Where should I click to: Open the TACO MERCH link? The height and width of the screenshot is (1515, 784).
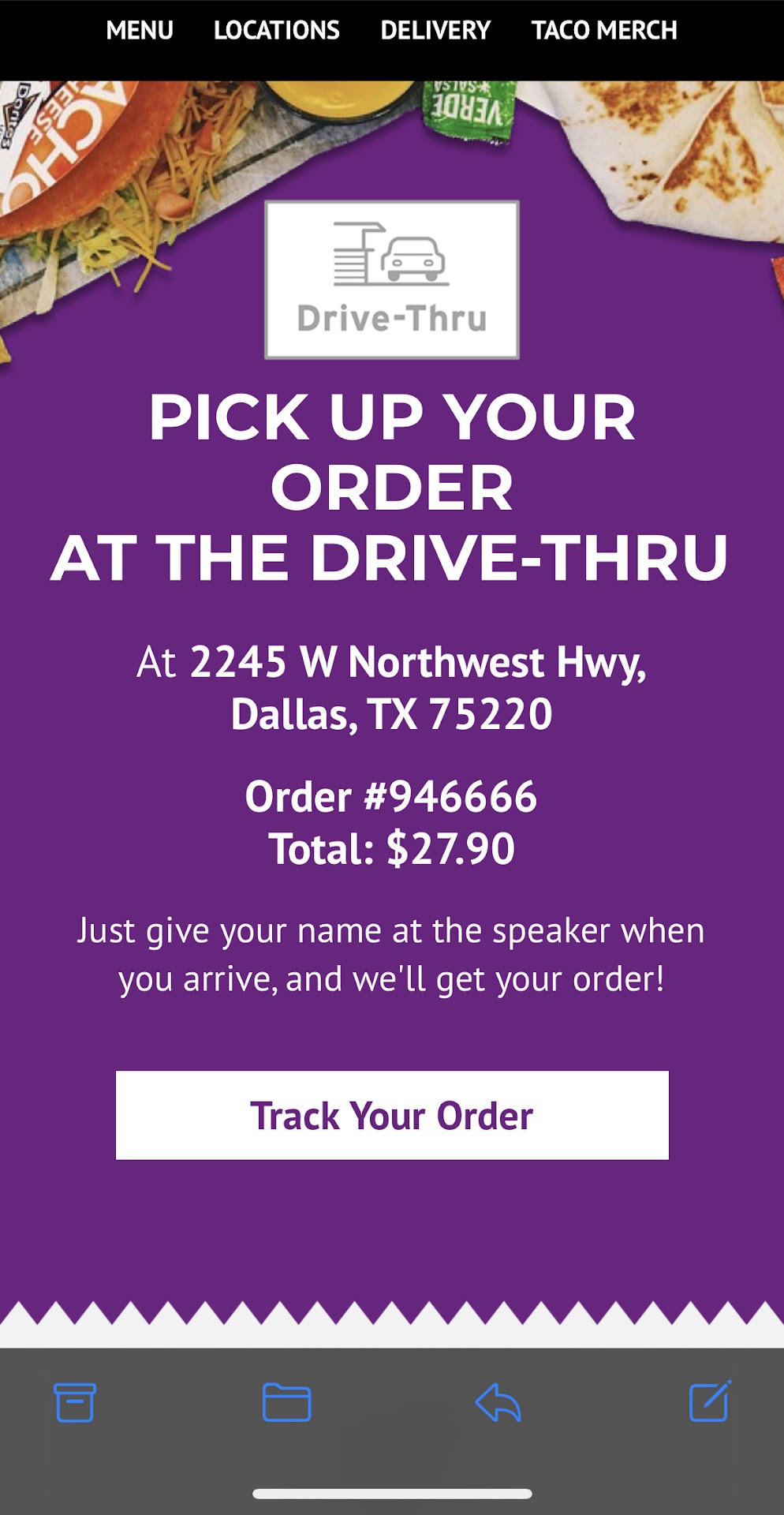(604, 30)
